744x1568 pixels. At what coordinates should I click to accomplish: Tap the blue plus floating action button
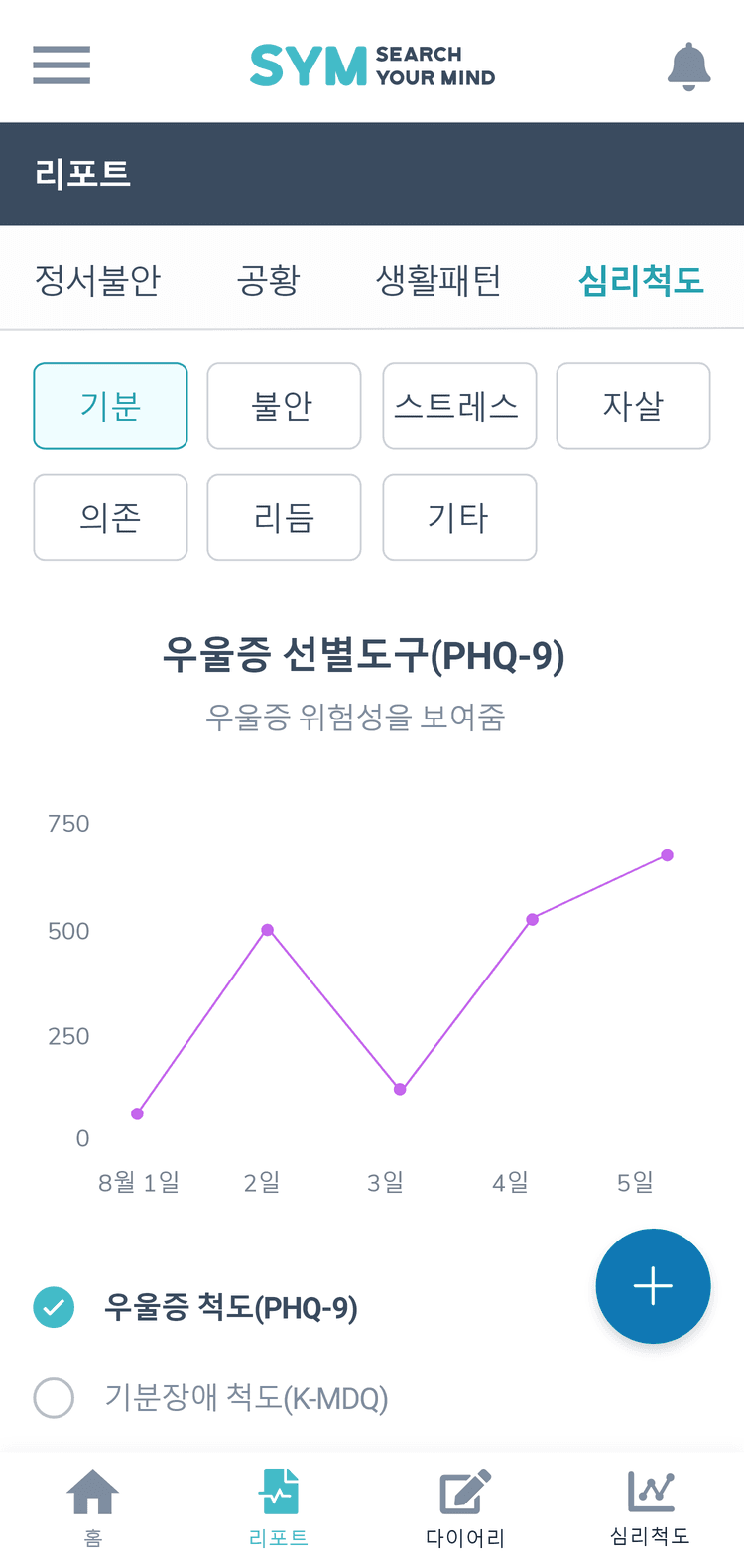point(653,1286)
